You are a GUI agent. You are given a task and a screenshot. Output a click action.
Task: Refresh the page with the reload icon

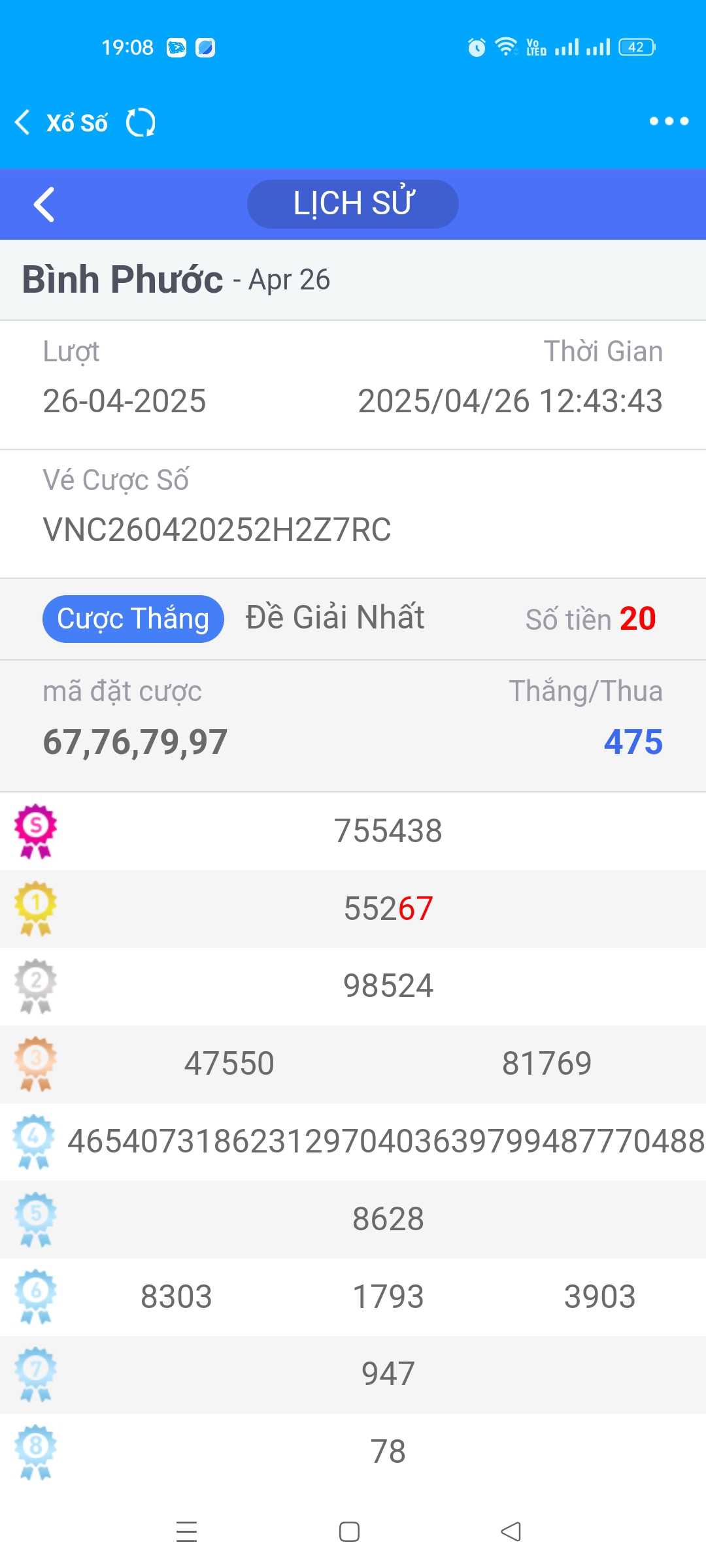141,122
